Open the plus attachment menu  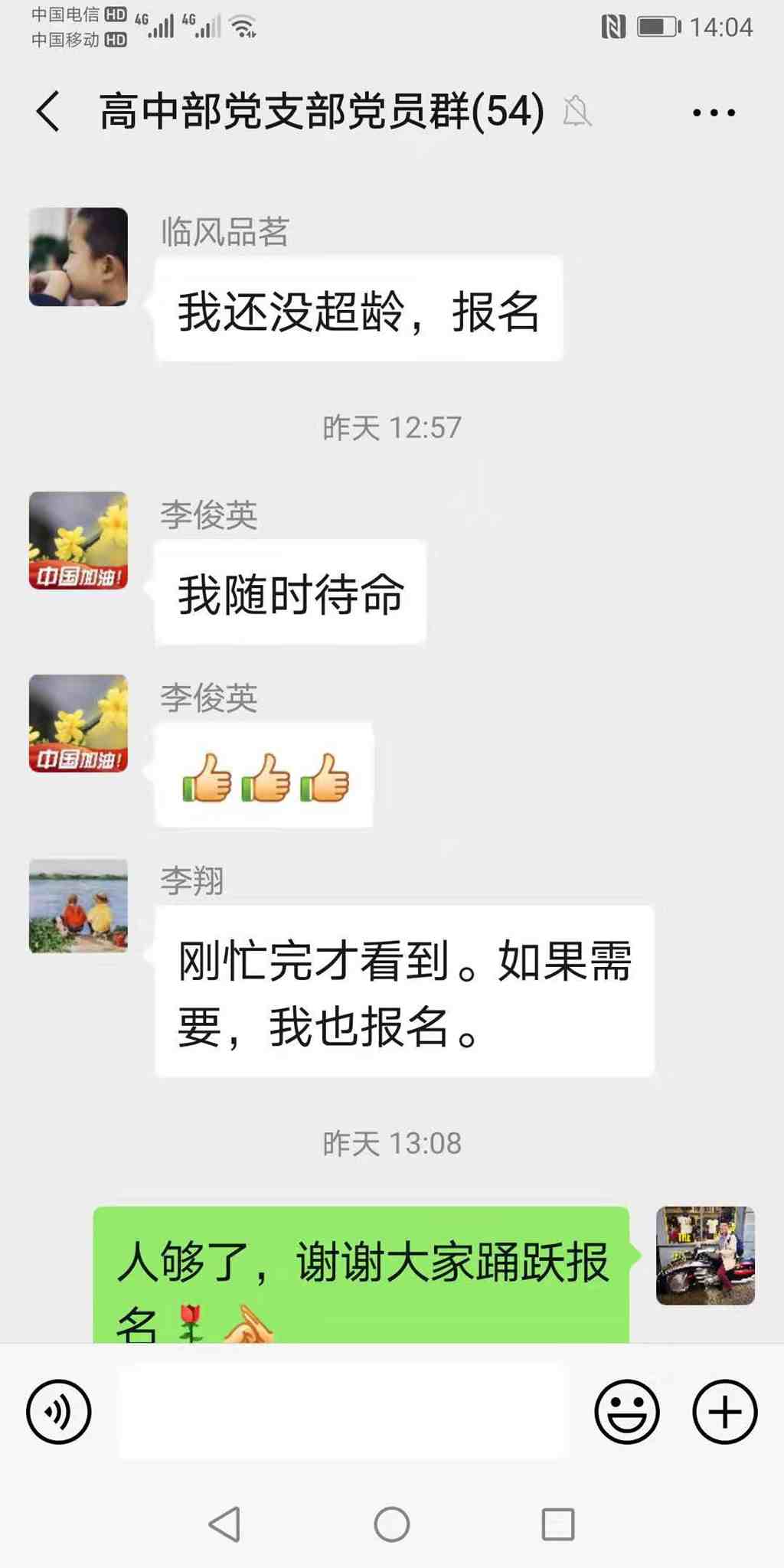(x=724, y=1412)
